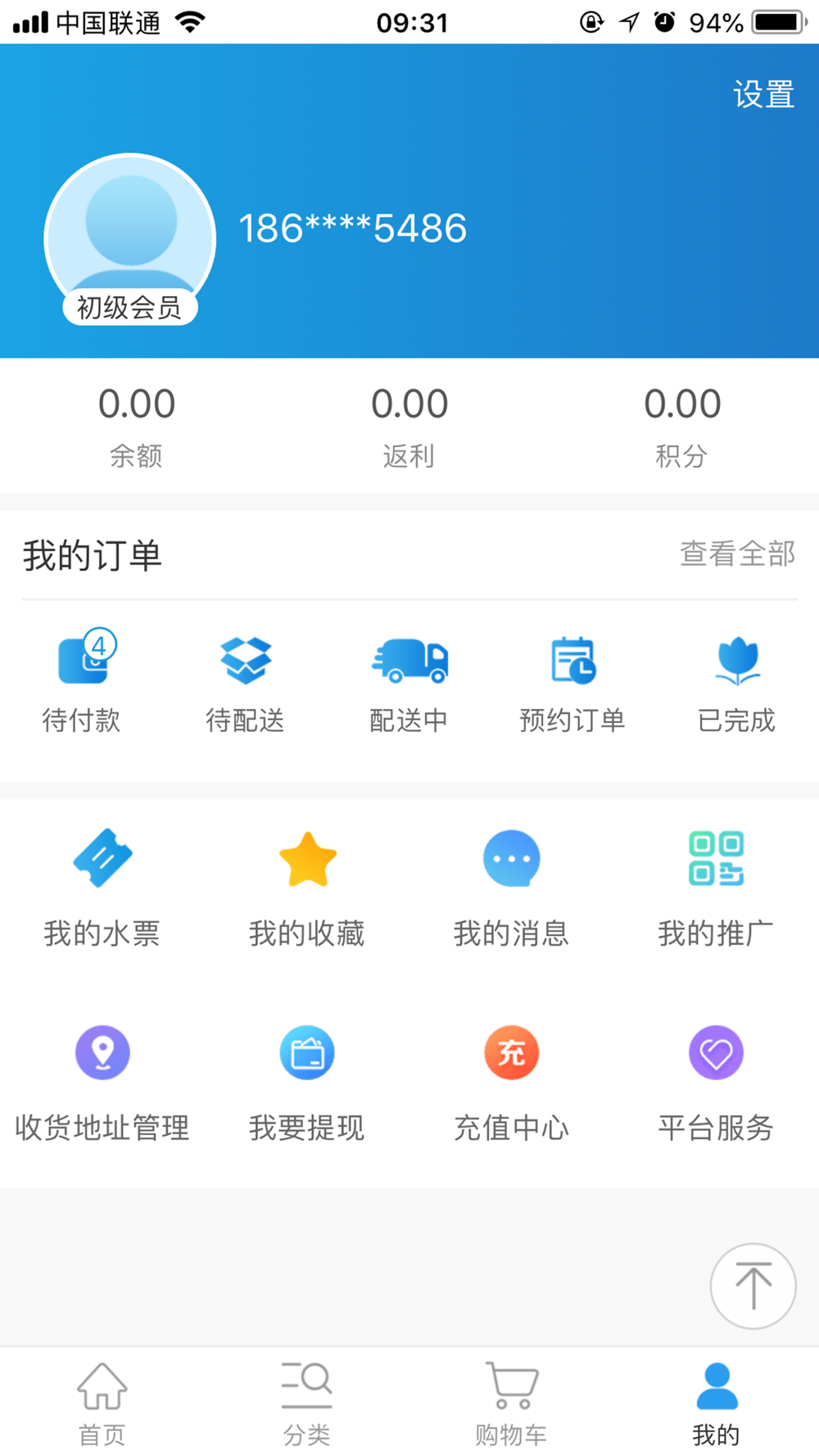Tap the back-to-top arrow button
Image resolution: width=819 pixels, height=1456 pixels.
tap(753, 1286)
